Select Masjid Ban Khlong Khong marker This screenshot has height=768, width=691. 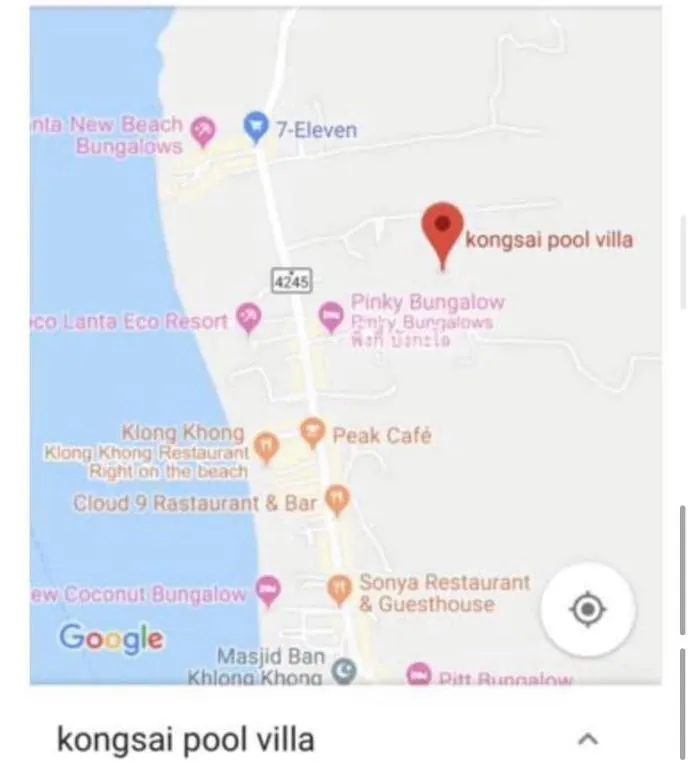(x=344, y=671)
